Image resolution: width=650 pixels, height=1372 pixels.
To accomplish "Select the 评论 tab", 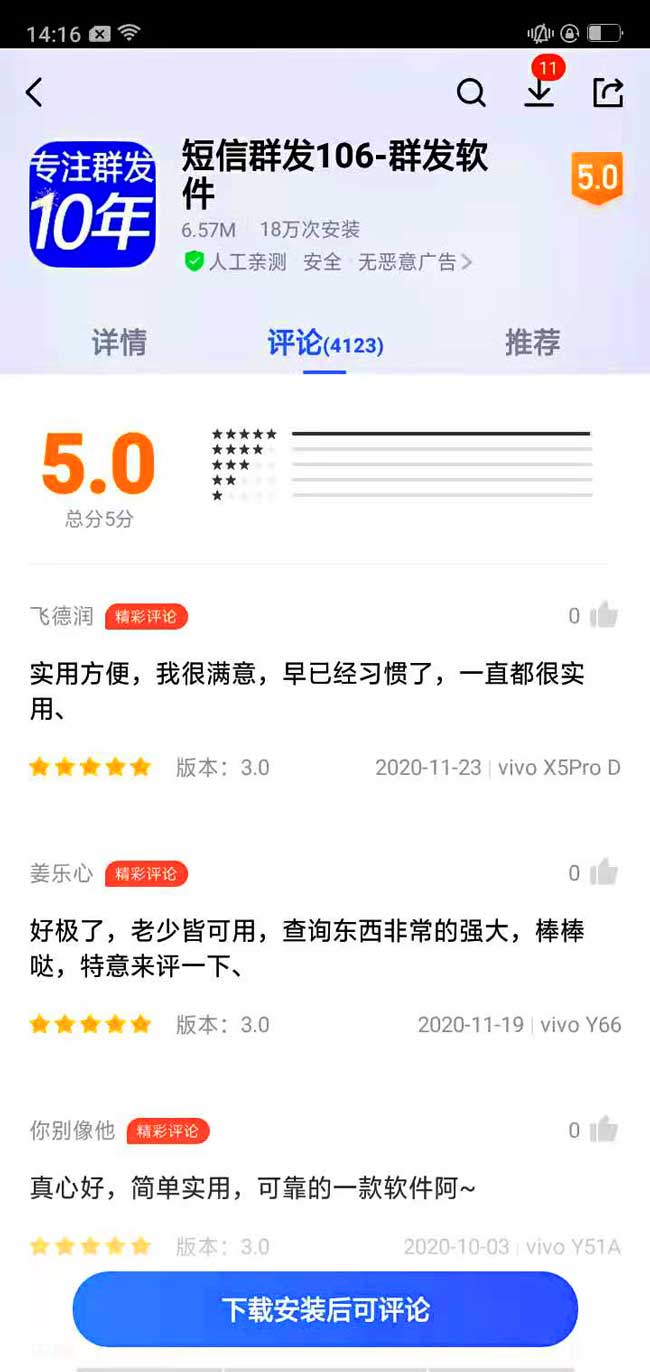I will [x=324, y=343].
